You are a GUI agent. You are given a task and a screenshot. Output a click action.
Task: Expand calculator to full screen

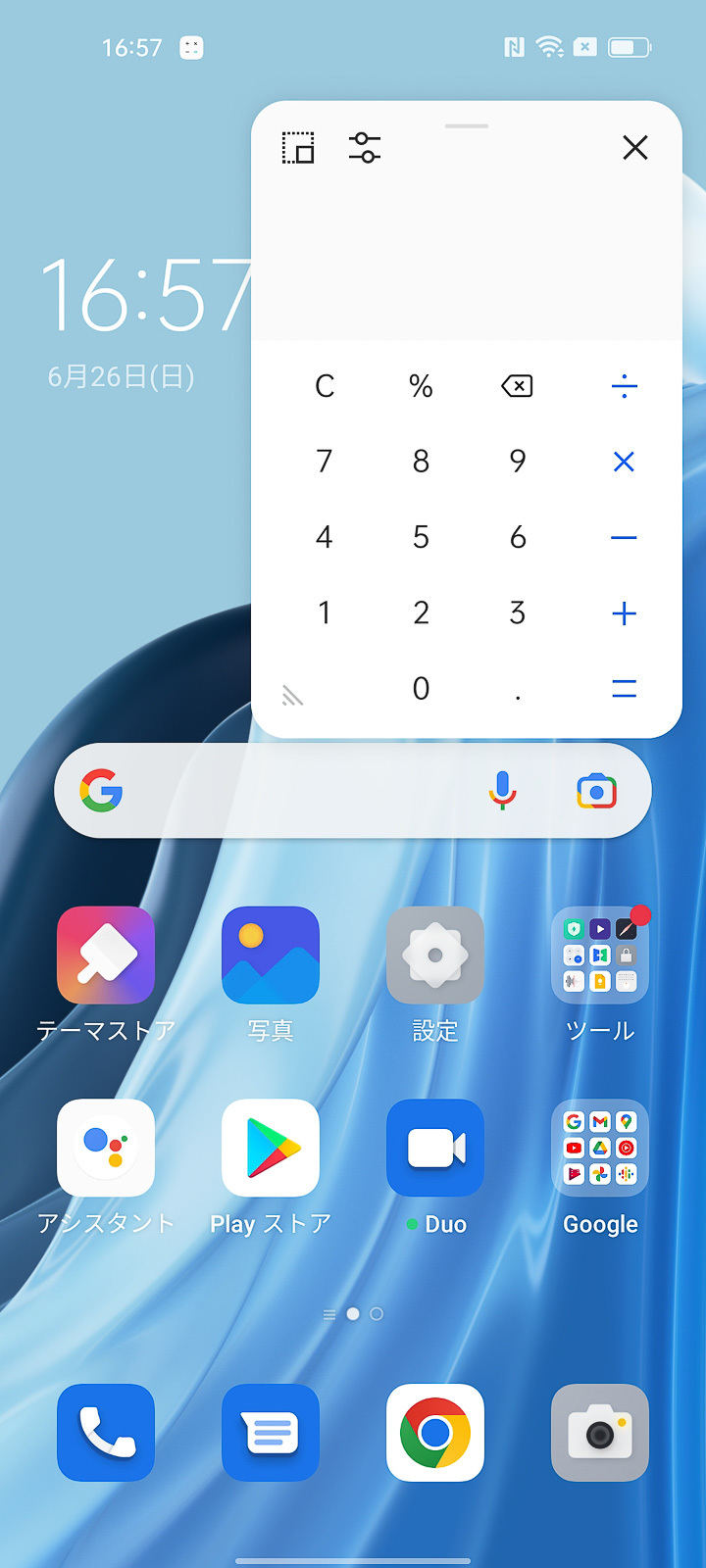tap(298, 148)
